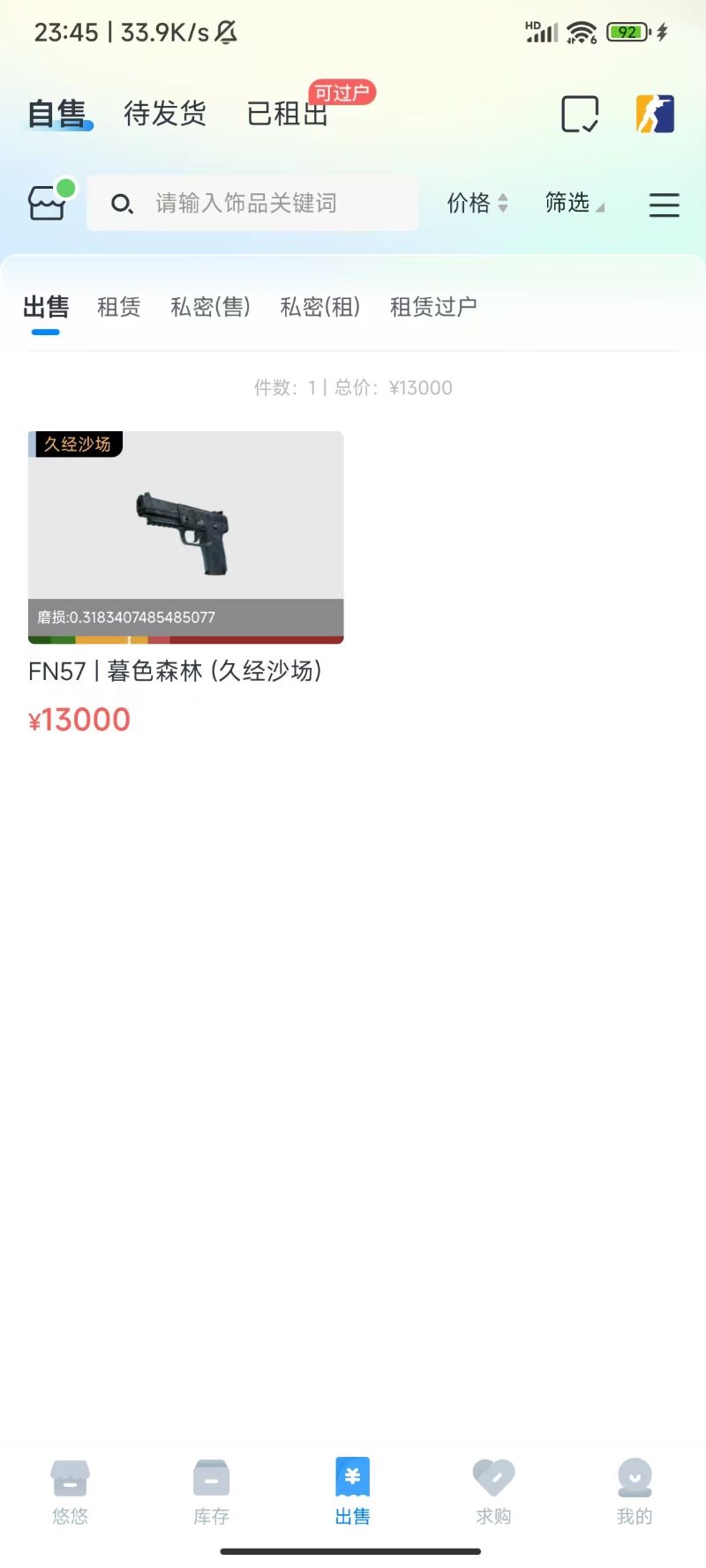
Task: Expand the 租赁过户 category
Action: point(432,306)
